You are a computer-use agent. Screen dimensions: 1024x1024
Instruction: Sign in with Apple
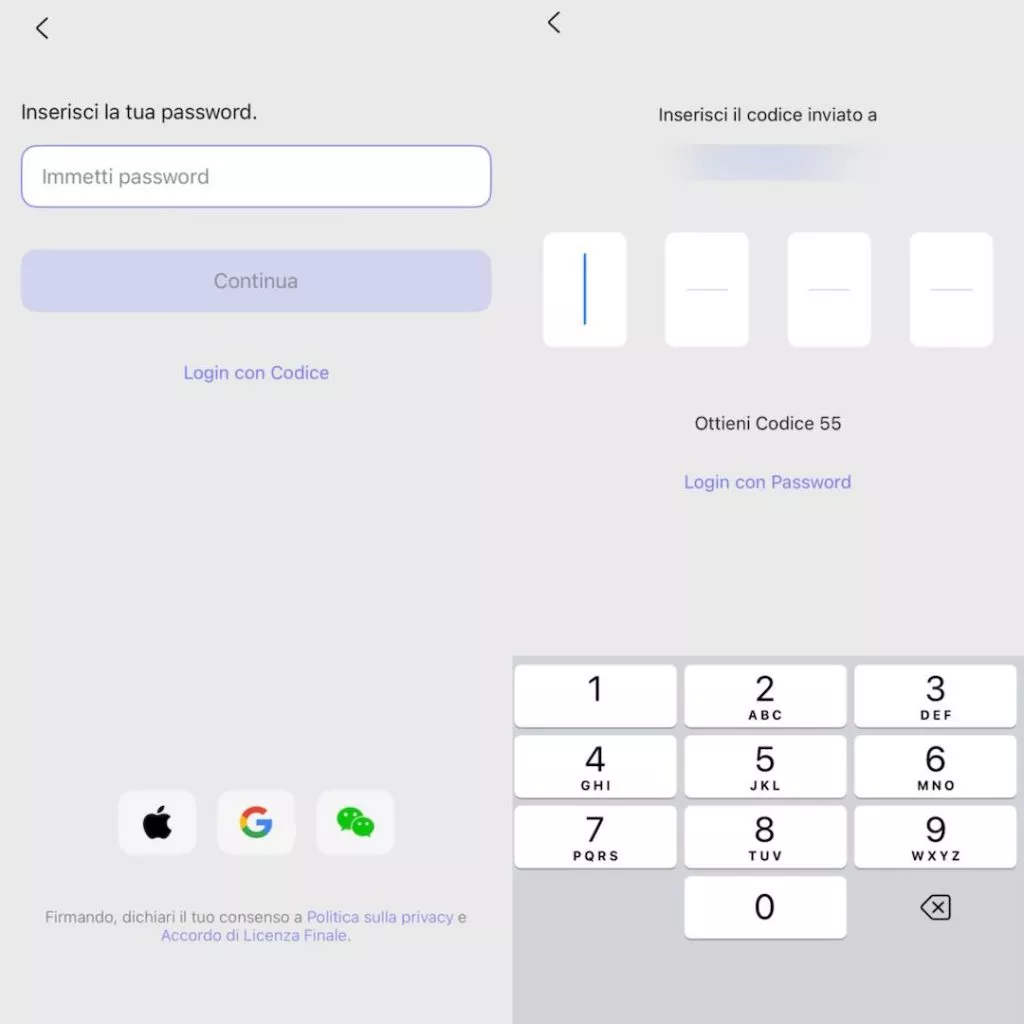click(x=157, y=823)
